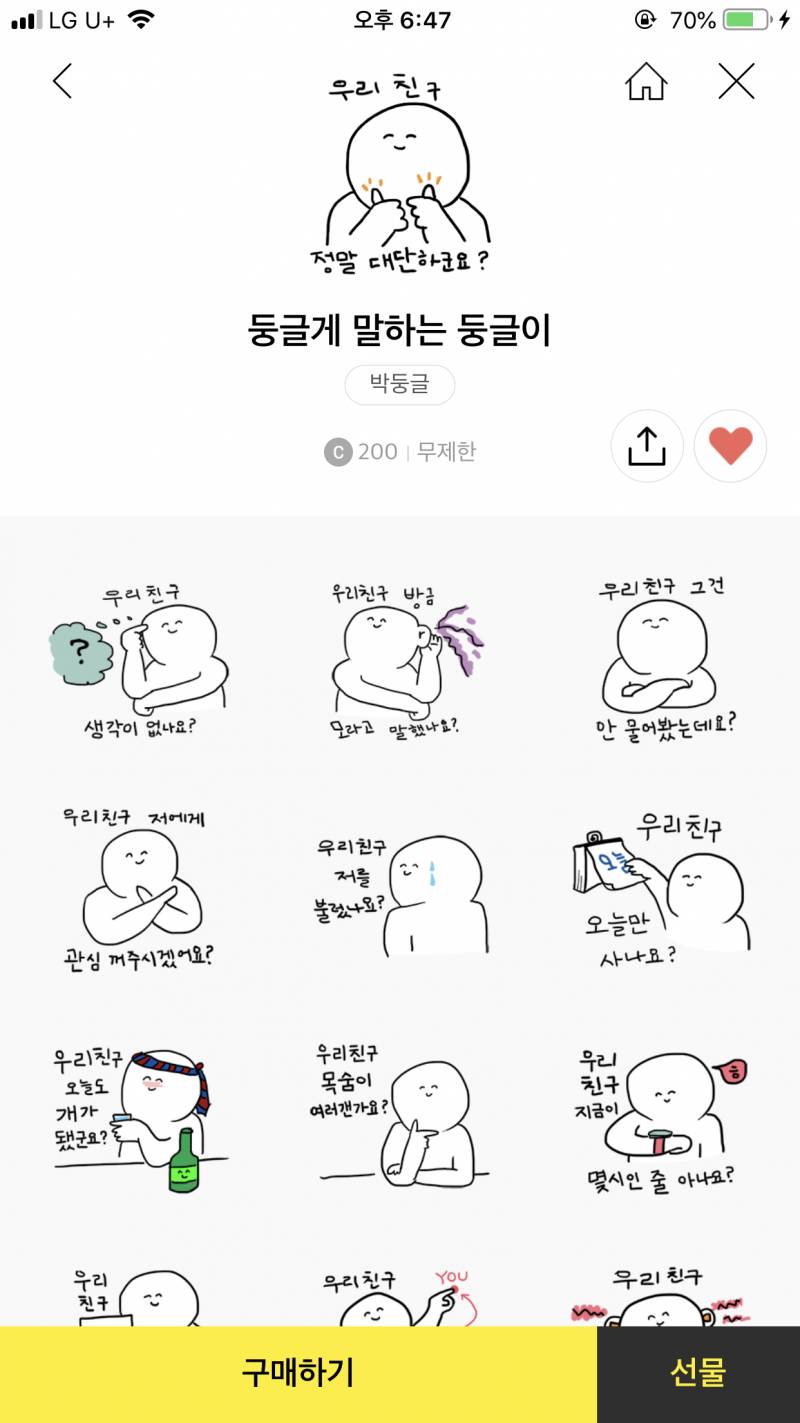
Task: Tap the 선물 gift button
Action: pos(697,1374)
